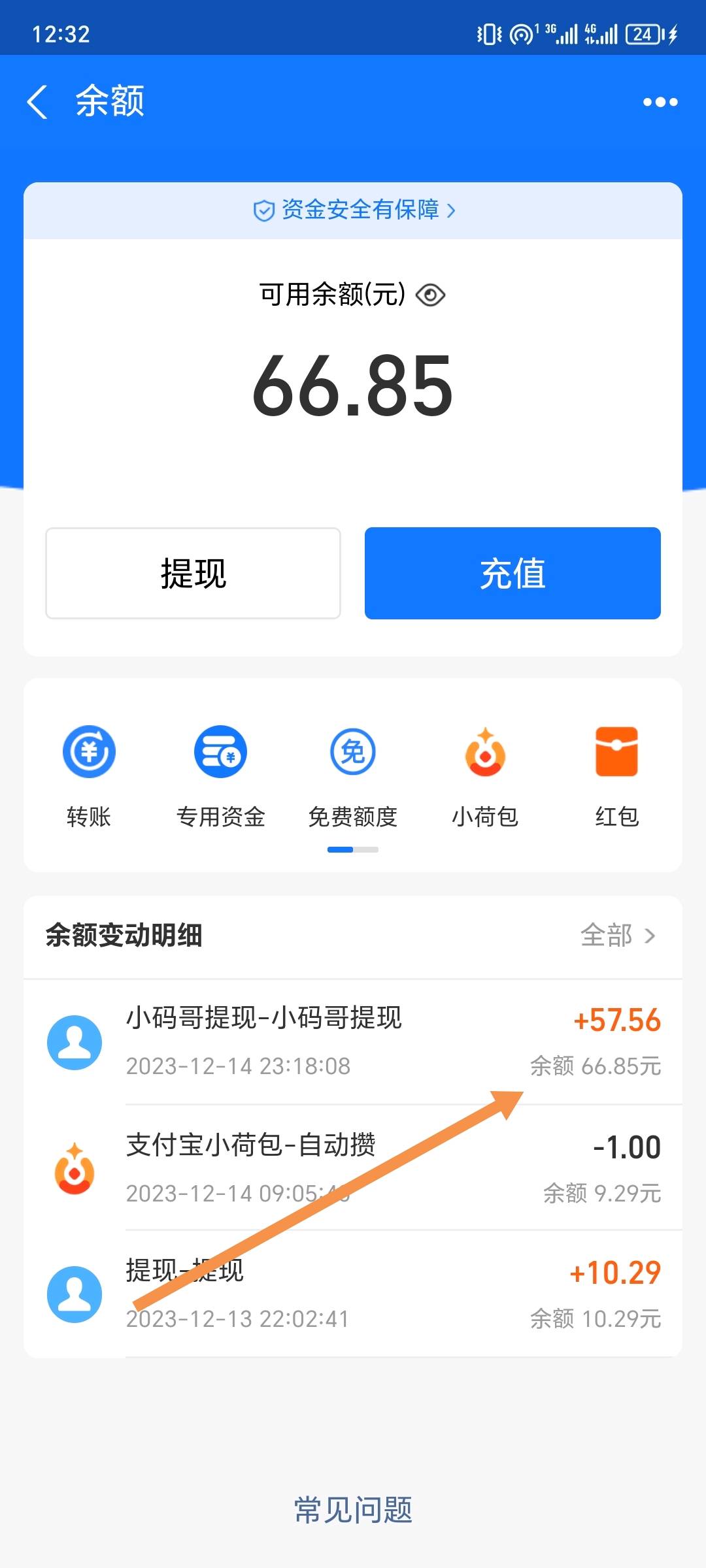706x1568 pixels.
Task: Open 常见问题 FAQ link
Action: click(353, 1510)
